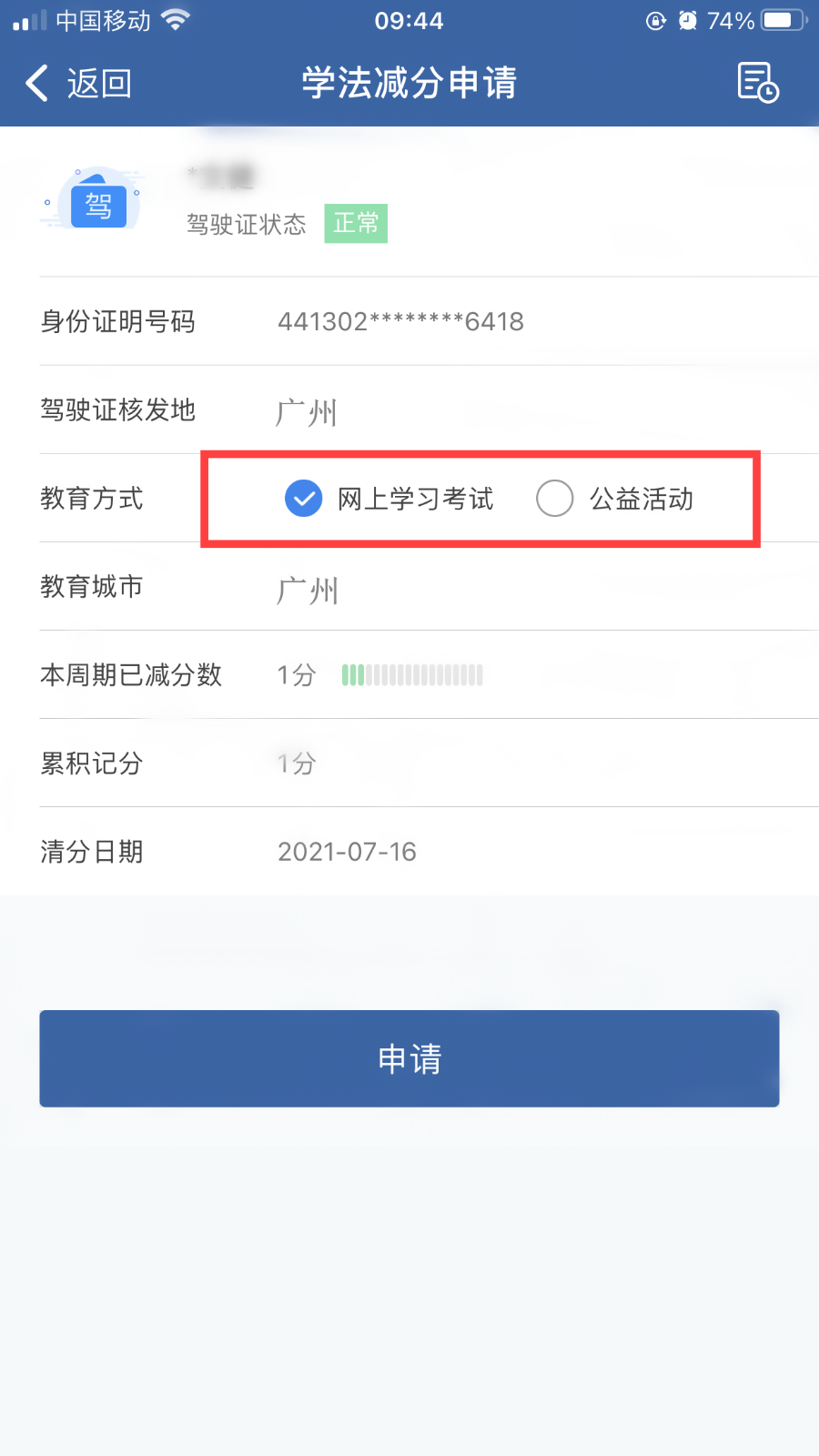
Task: Tap the 申请 button
Action: (x=409, y=1058)
